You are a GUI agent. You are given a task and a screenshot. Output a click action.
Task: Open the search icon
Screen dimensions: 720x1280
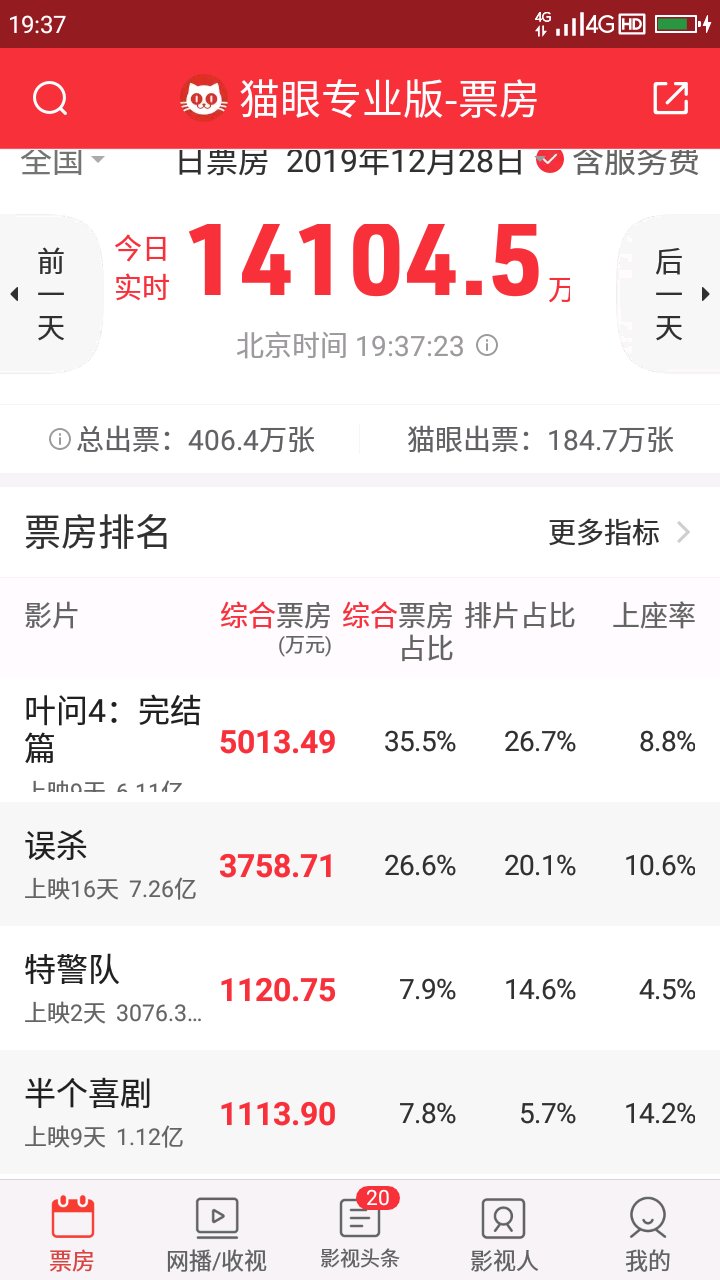pos(50,99)
